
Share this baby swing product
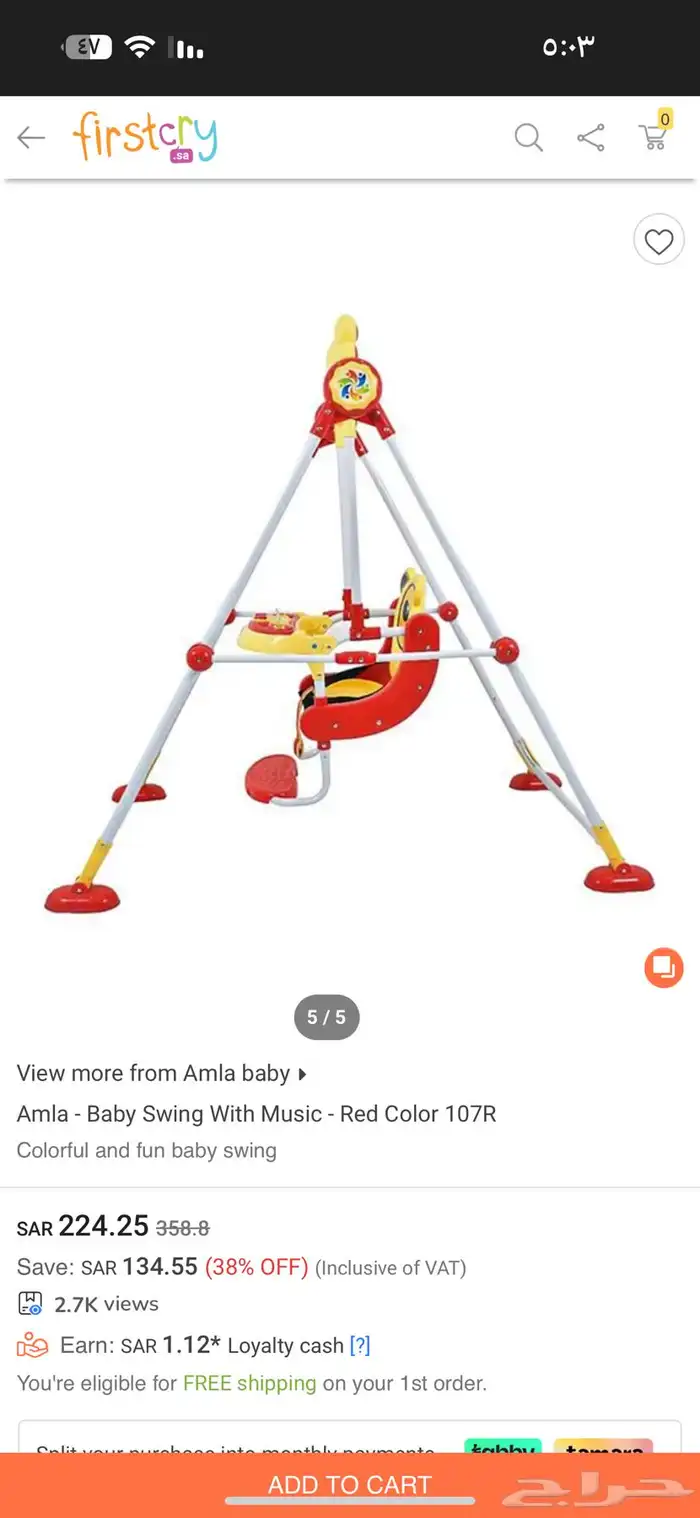(x=591, y=138)
